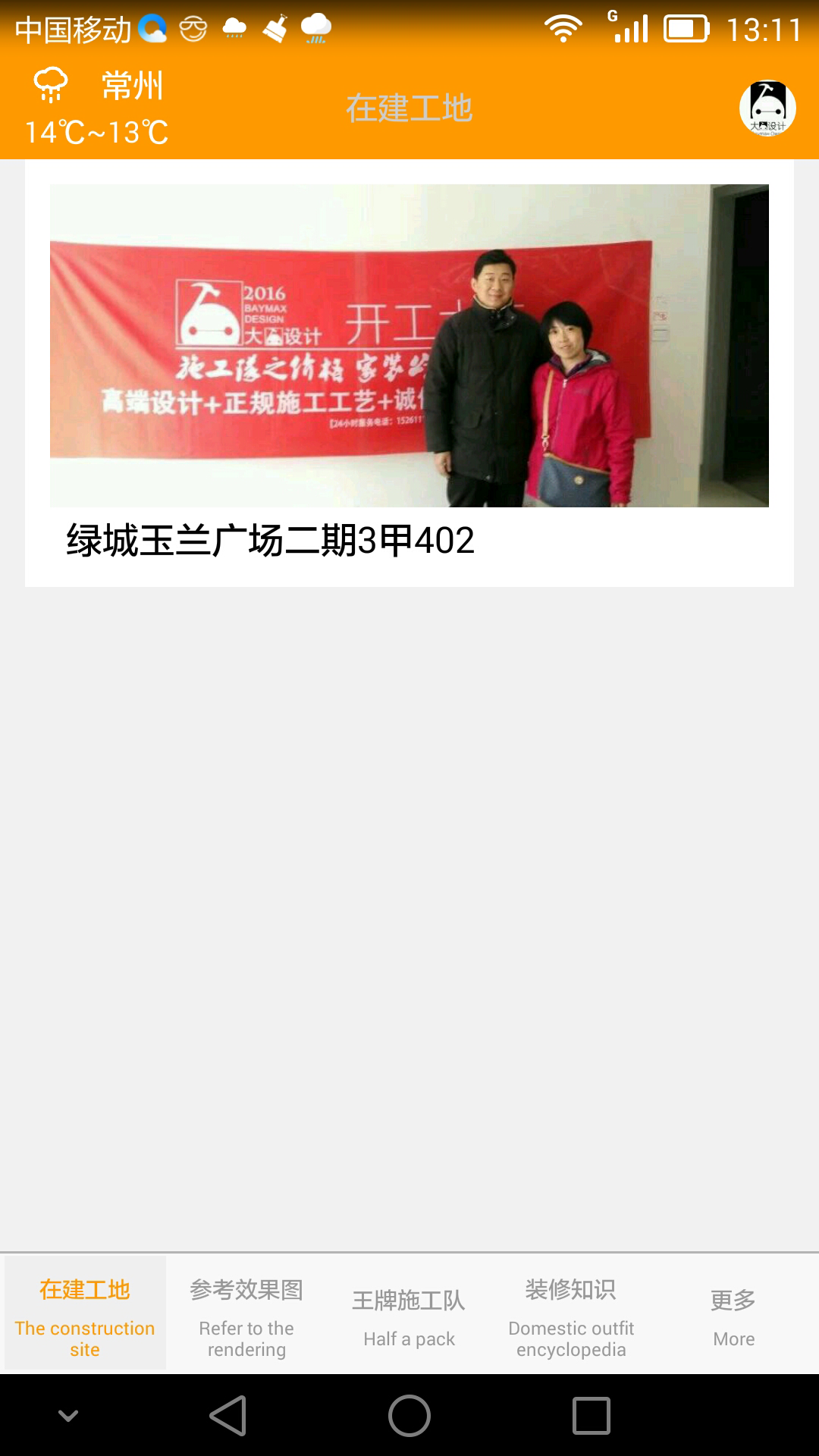Viewport: 819px width, 1456px height.
Task: Go to the home screen
Action: tap(409, 1415)
